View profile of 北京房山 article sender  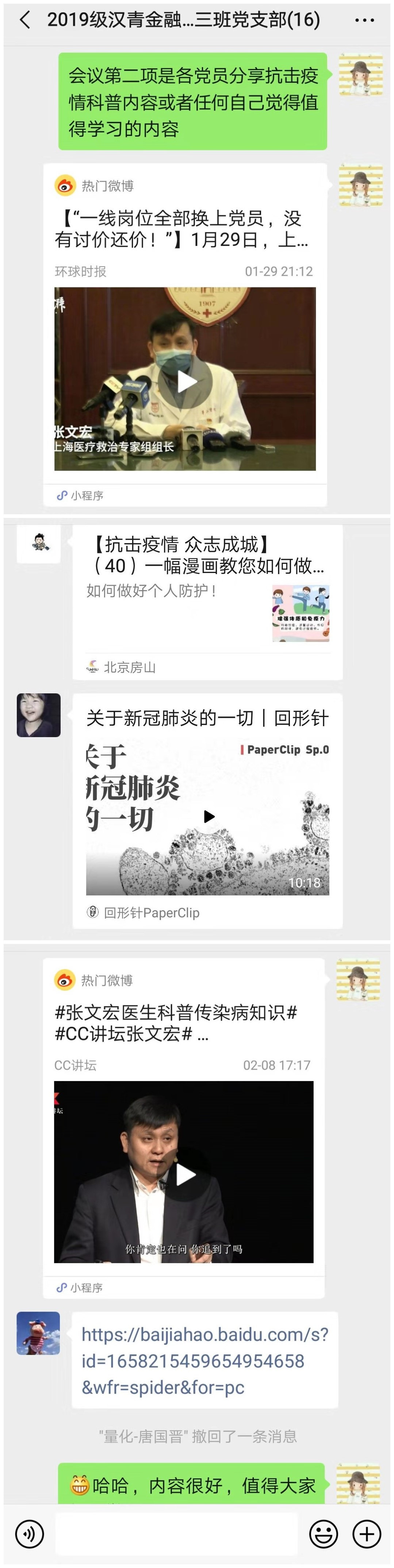(38, 543)
